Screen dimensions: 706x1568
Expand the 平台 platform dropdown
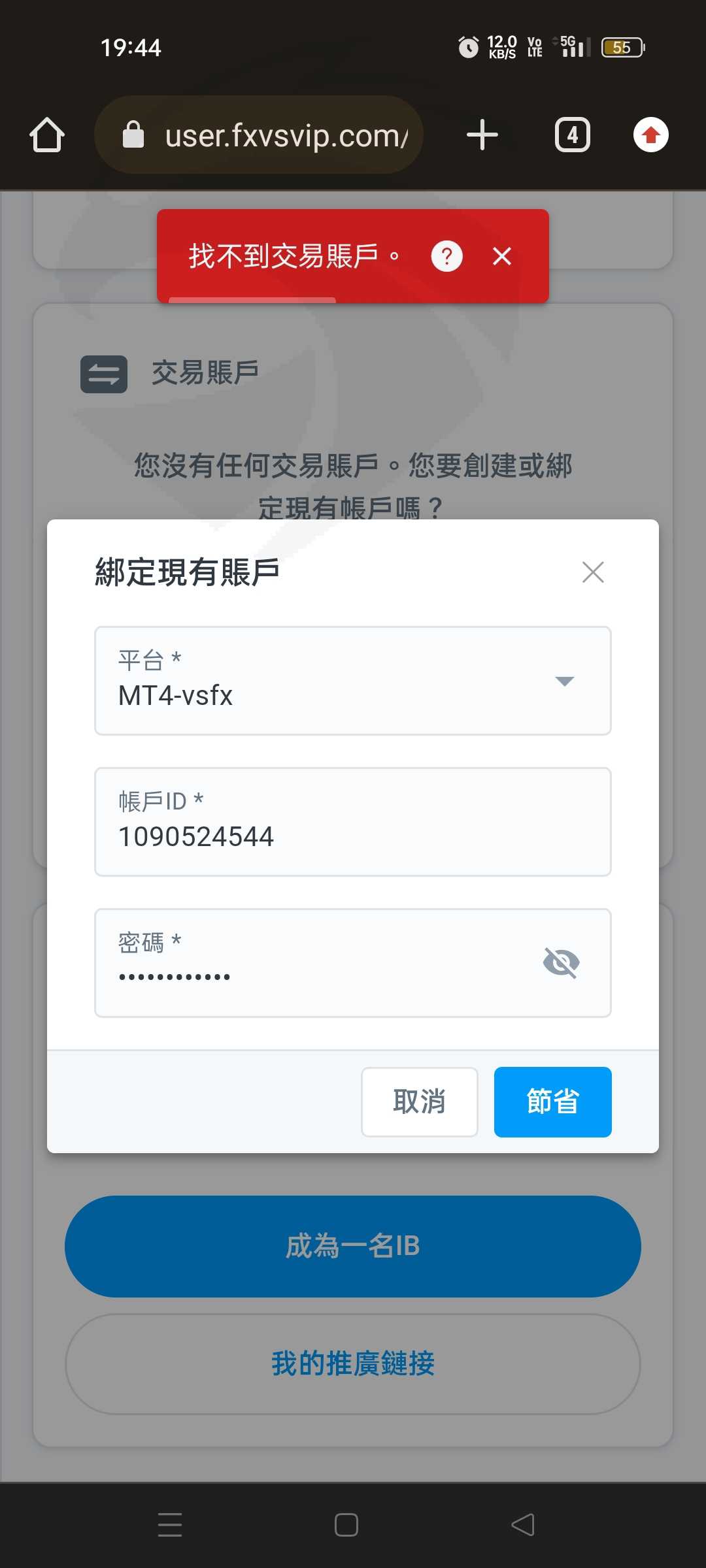[353, 681]
